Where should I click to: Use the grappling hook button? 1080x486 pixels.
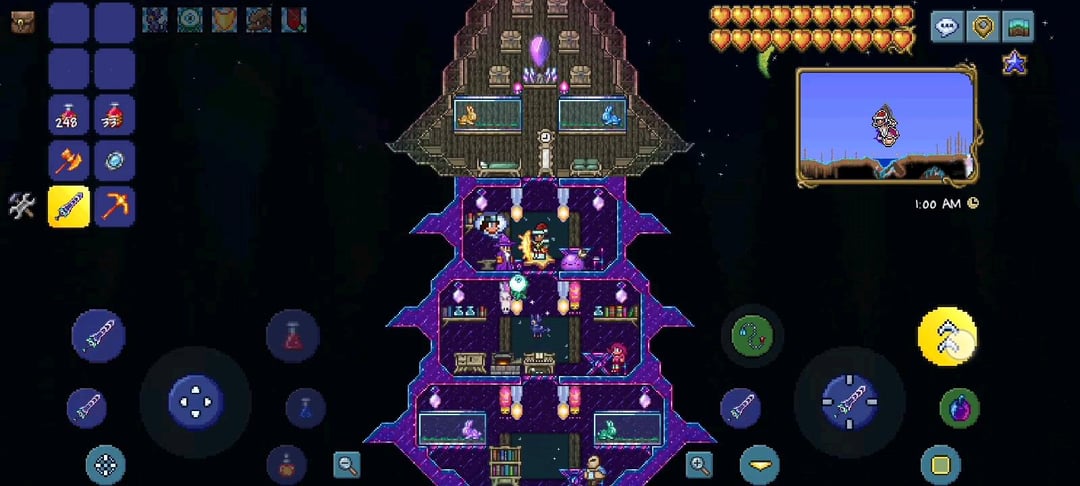point(757,336)
